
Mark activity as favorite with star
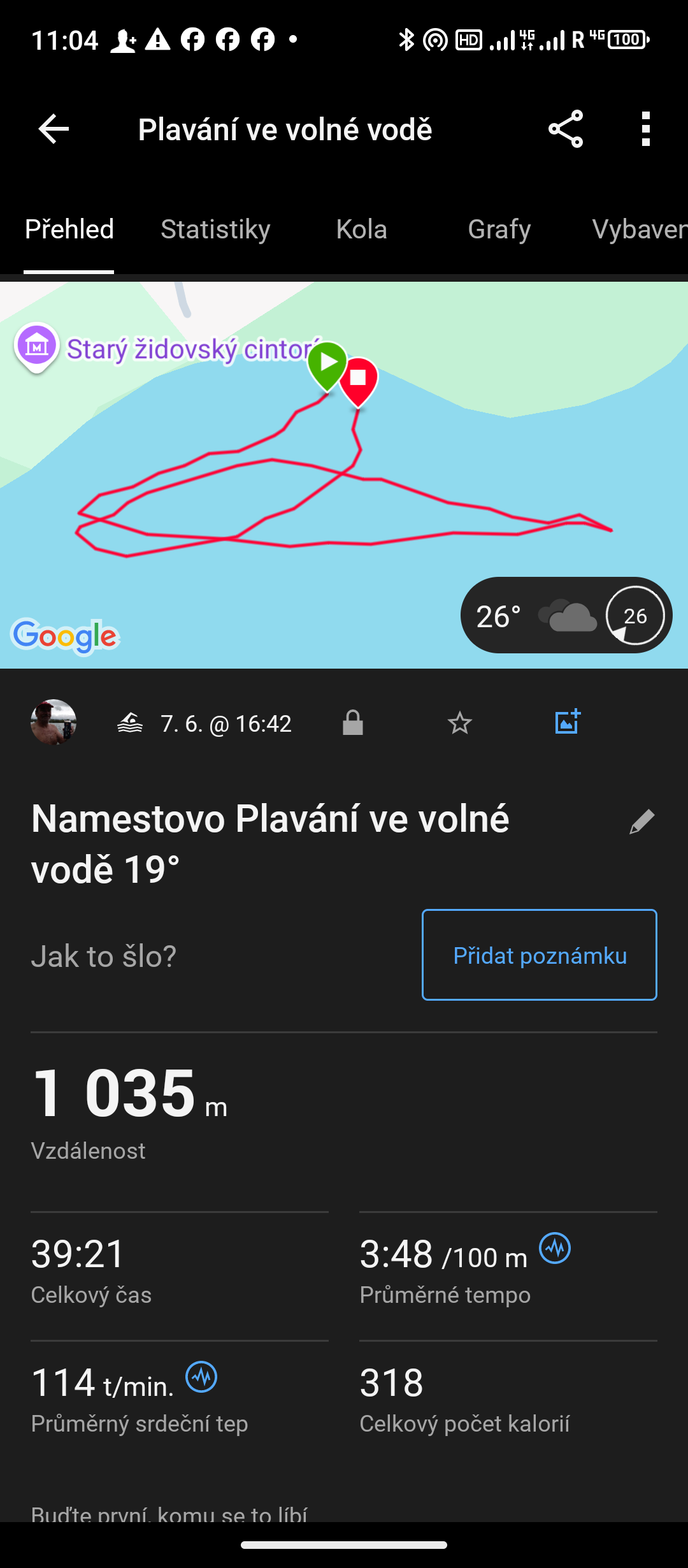click(x=459, y=723)
